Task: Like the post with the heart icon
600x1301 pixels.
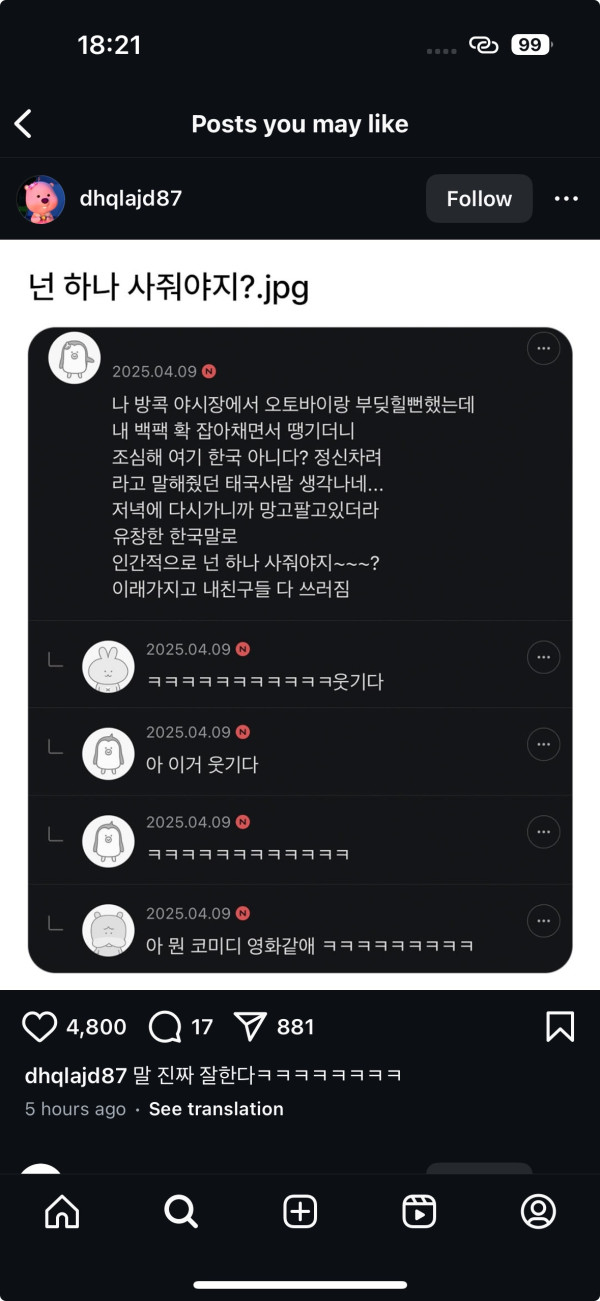Action: coord(40,1026)
